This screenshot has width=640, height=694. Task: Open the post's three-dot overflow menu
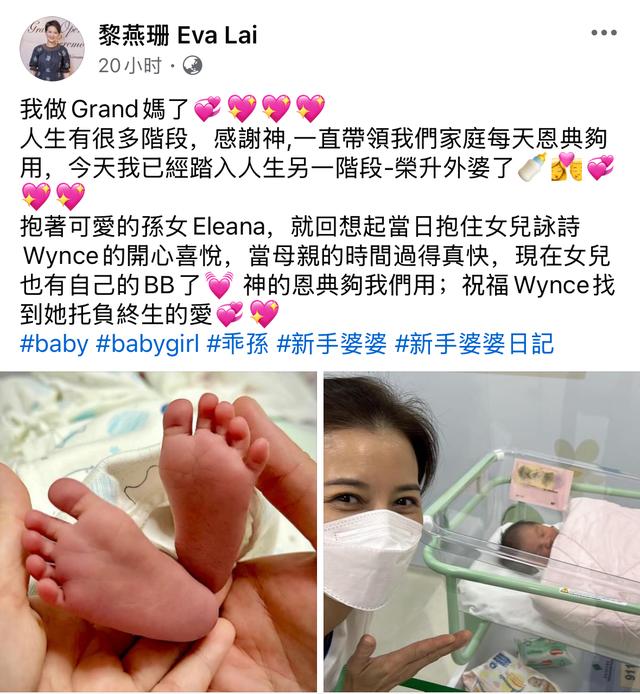pos(603,33)
